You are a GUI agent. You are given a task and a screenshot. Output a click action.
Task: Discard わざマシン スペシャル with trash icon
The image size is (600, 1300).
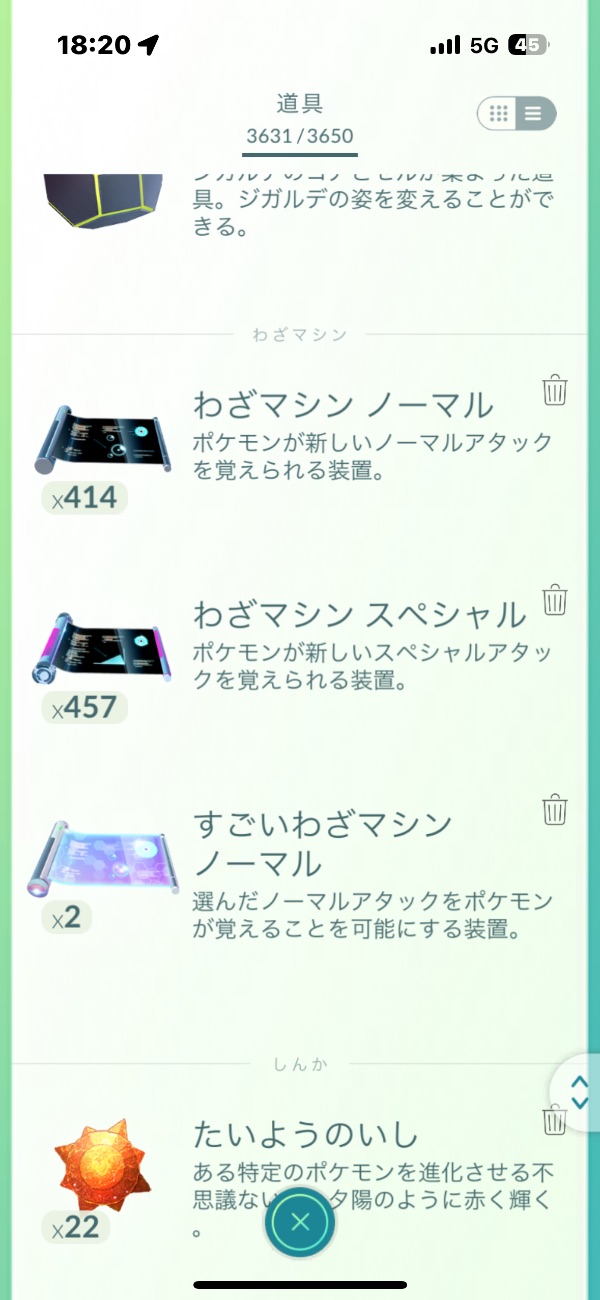click(555, 601)
